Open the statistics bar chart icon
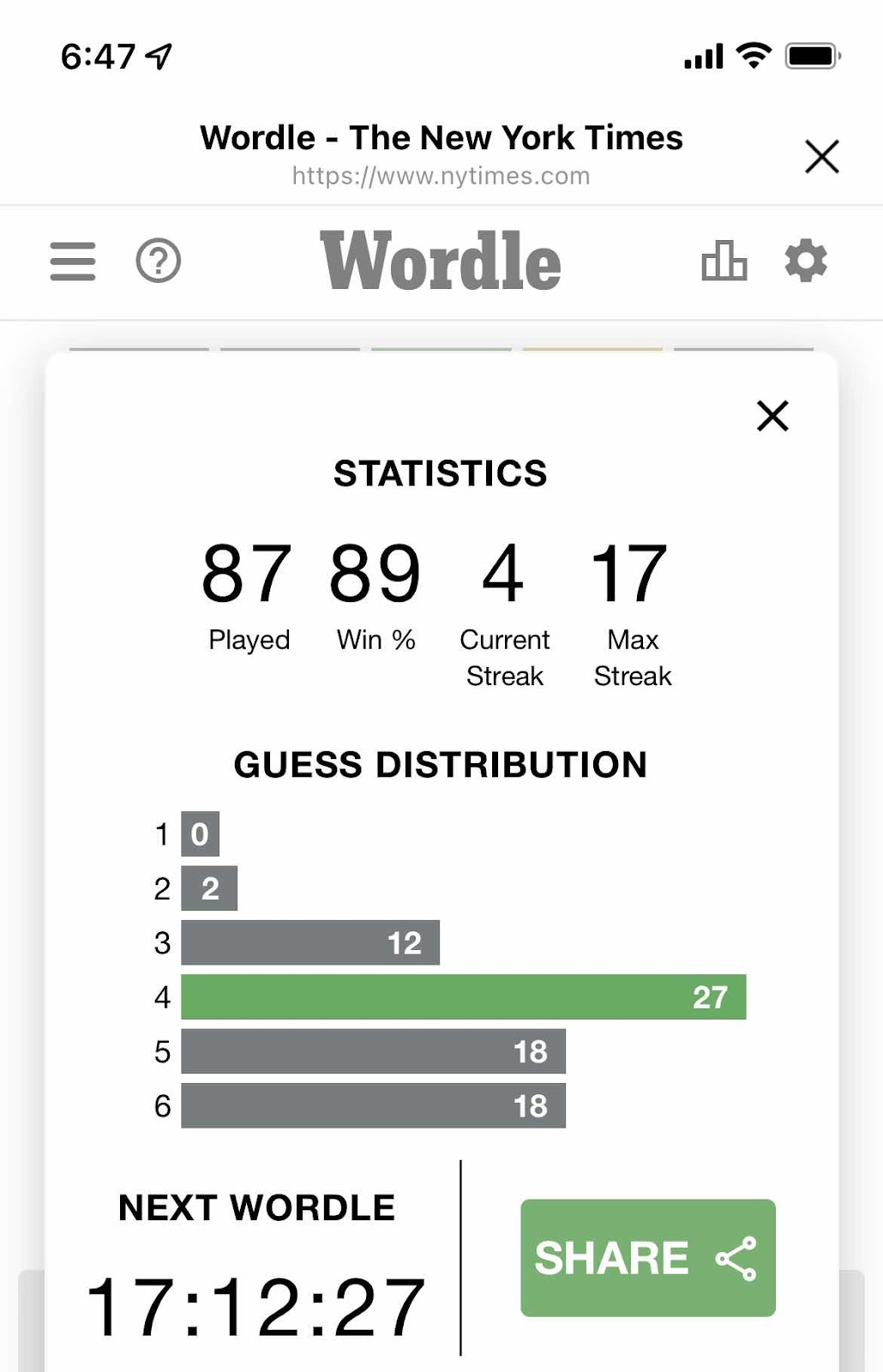This screenshot has height=1372, width=883. click(x=724, y=261)
